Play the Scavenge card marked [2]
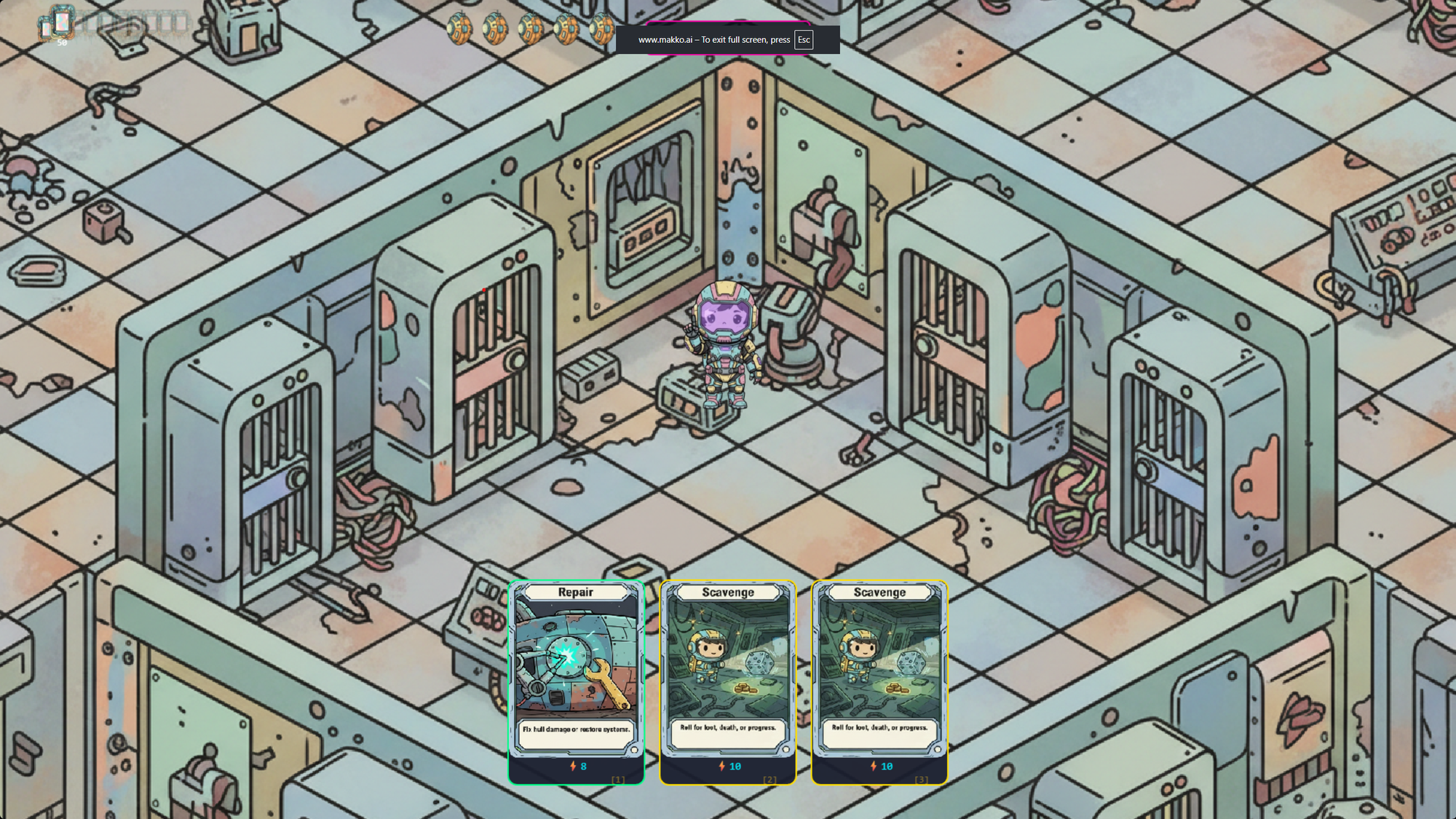 click(727, 681)
